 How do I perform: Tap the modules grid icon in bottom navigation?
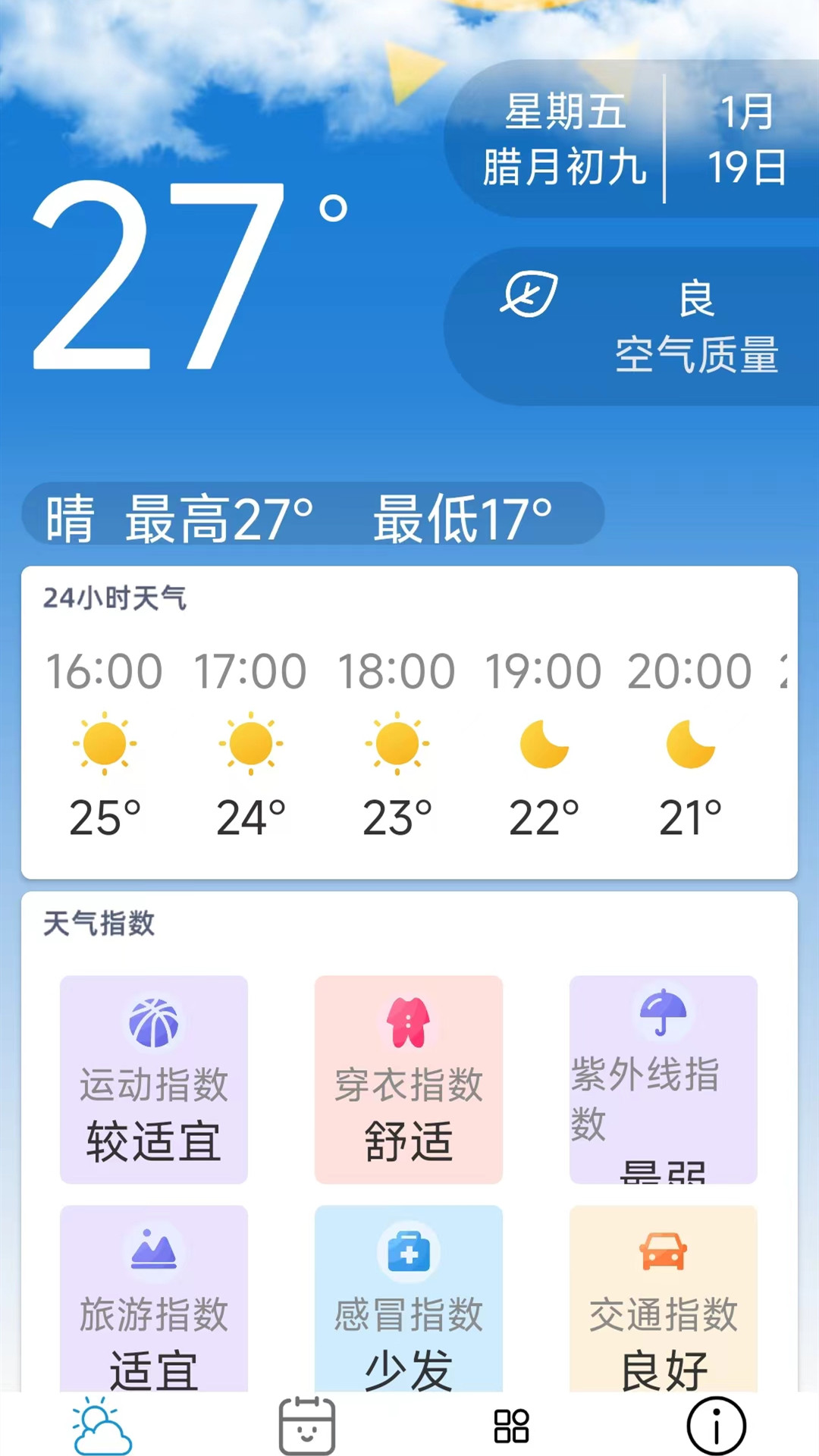point(512,1424)
